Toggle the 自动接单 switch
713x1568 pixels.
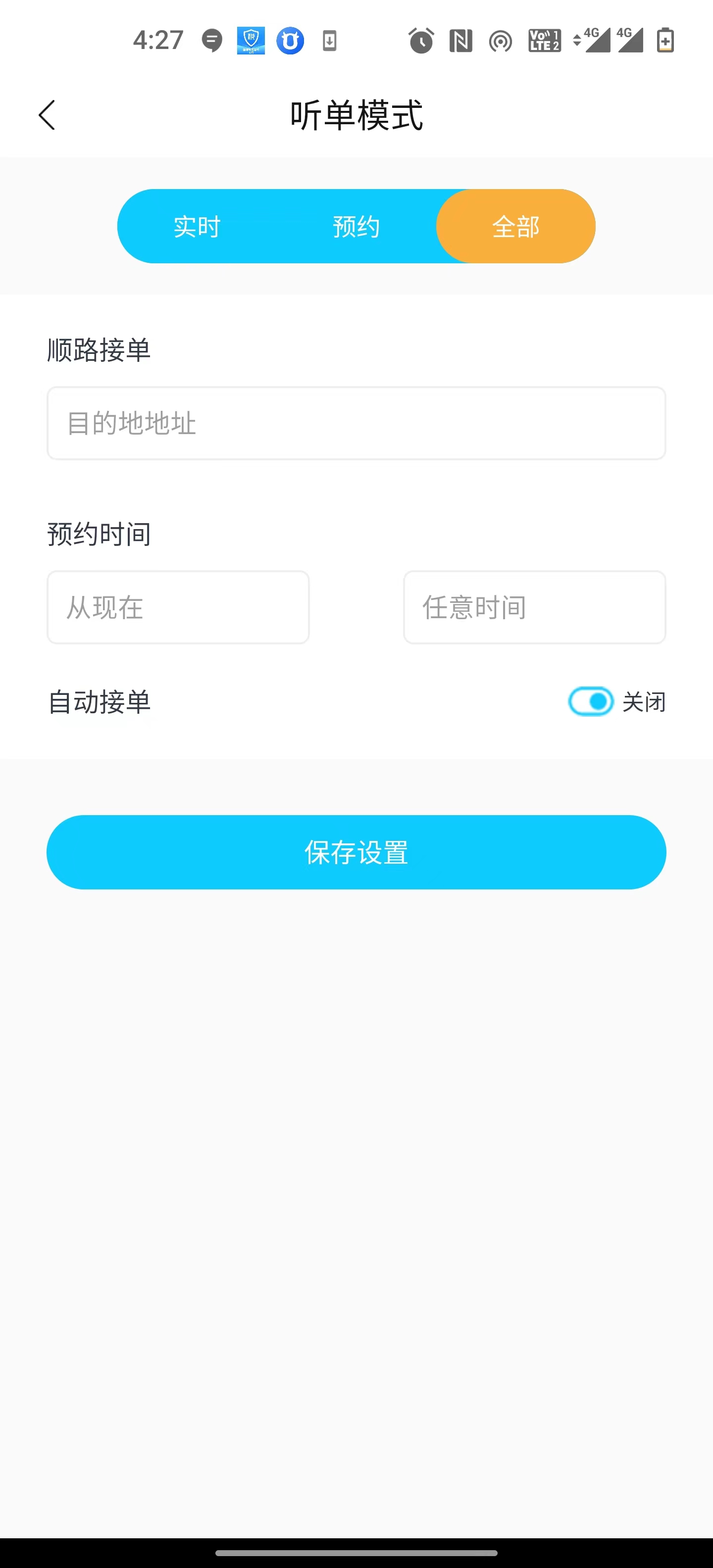(590, 701)
